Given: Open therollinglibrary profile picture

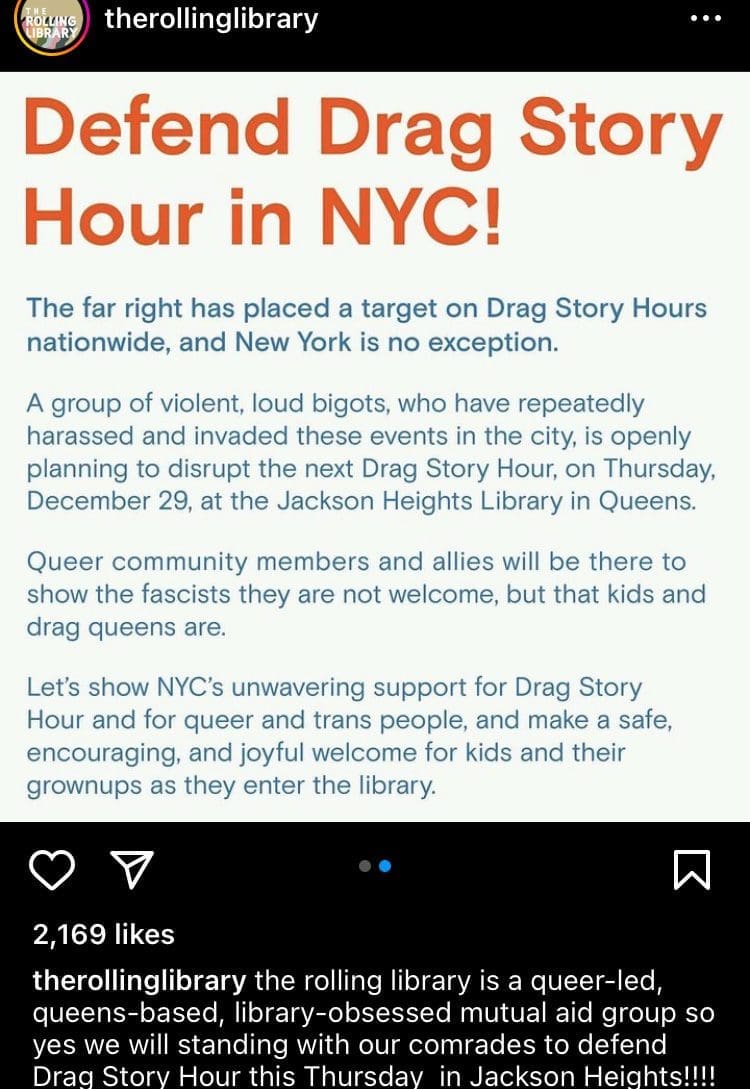Looking at the screenshot, I should 51,26.
